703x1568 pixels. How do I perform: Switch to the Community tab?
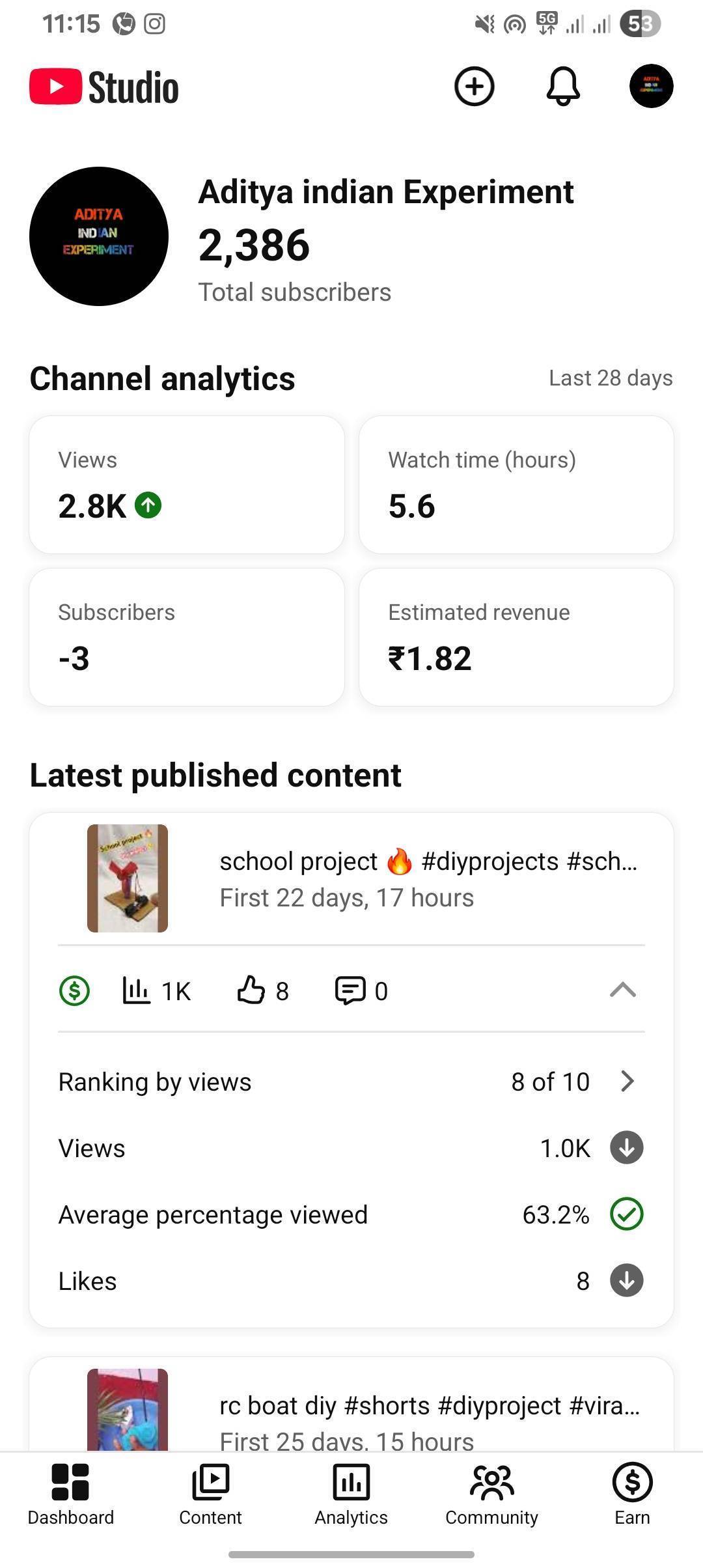pos(491,1494)
